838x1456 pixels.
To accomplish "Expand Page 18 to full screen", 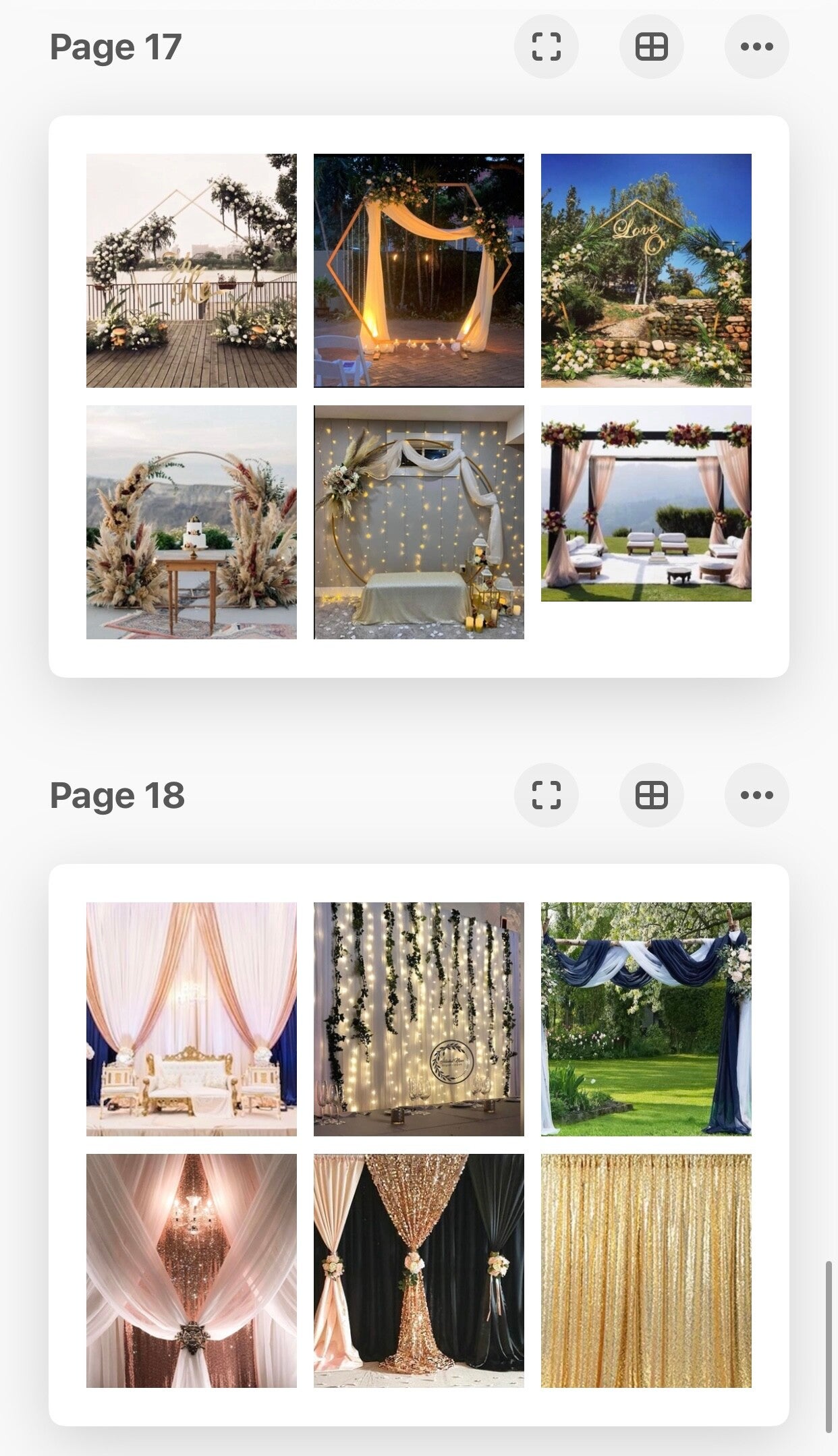I will pyautogui.click(x=546, y=795).
